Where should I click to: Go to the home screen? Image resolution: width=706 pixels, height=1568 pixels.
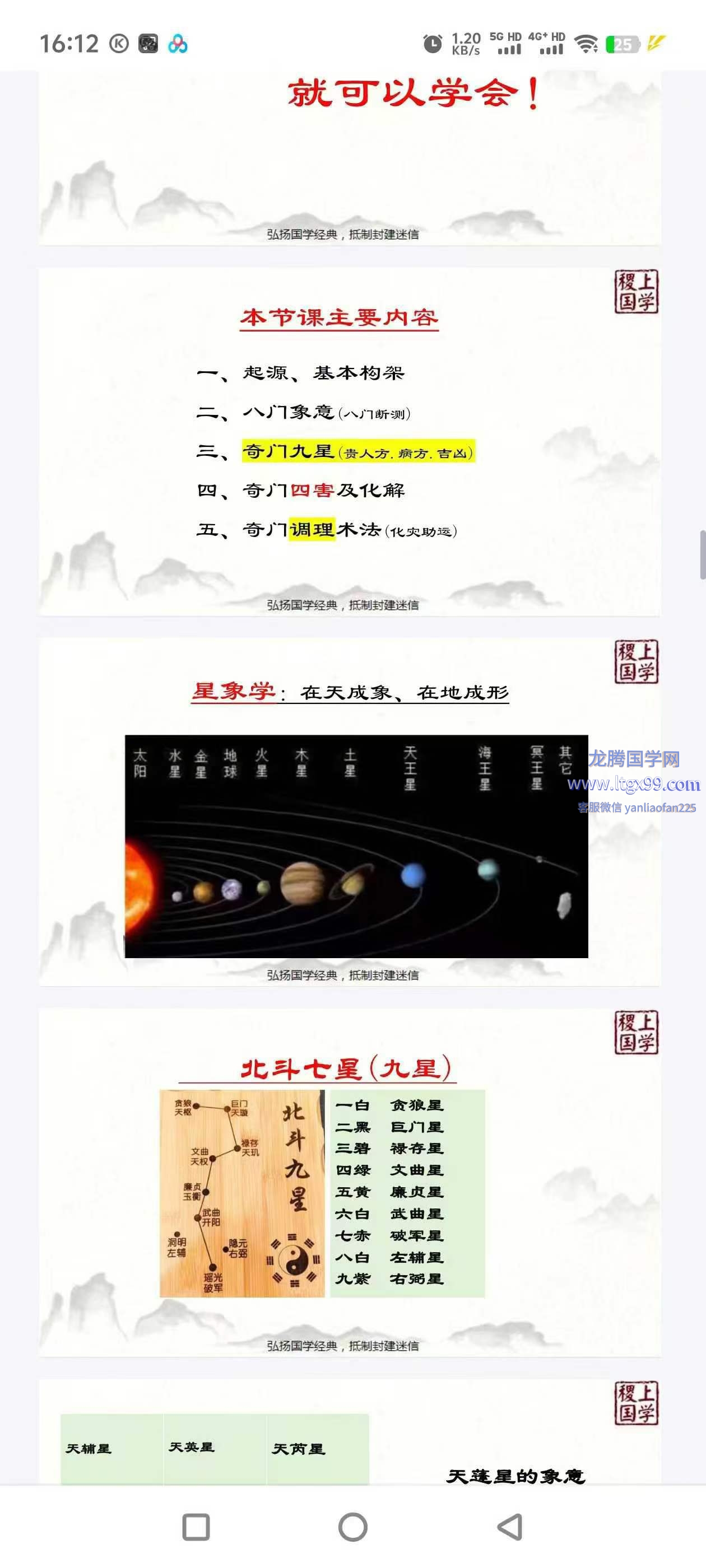coord(352,1527)
